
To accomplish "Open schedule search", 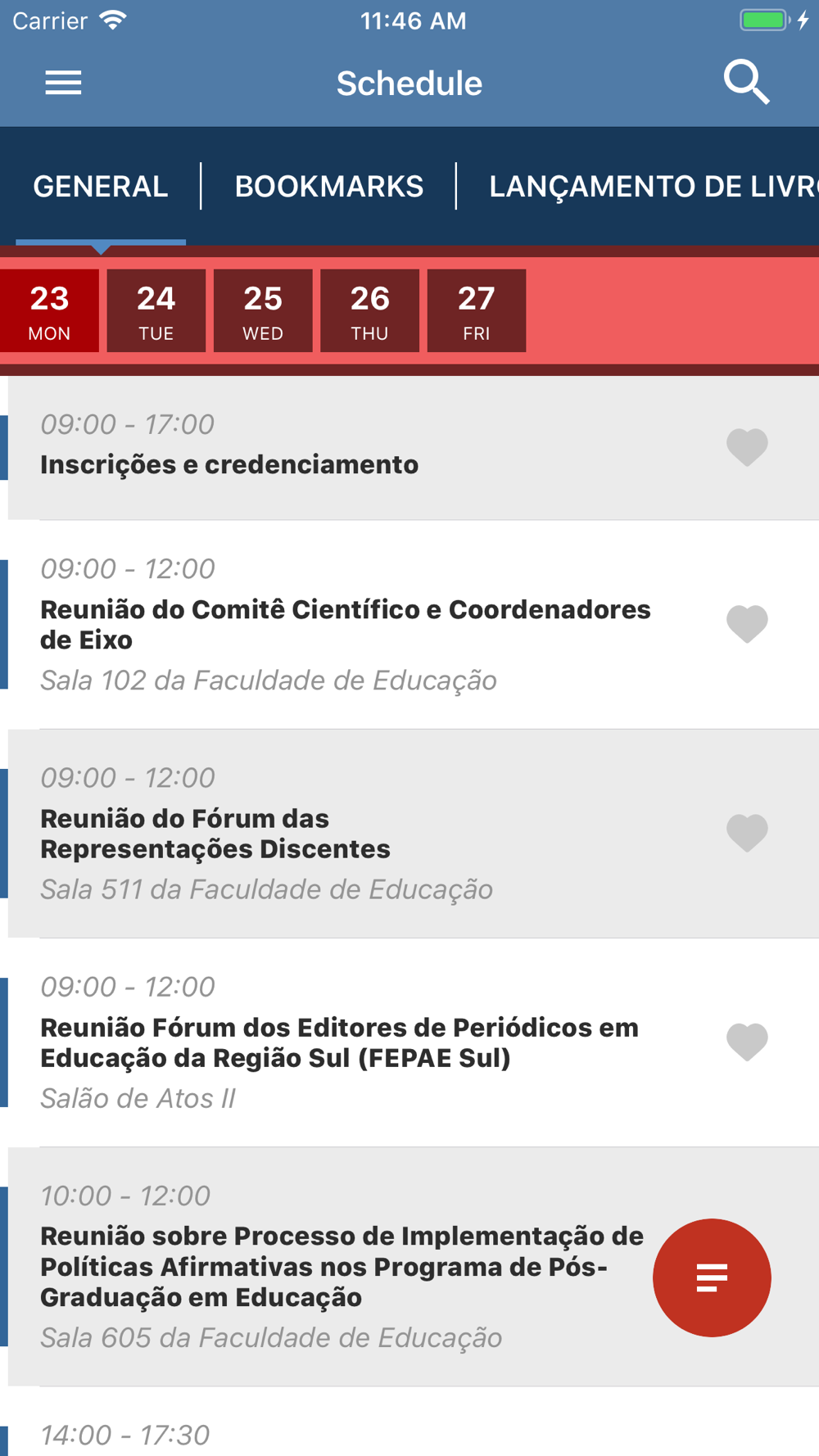I will [746, 82].
